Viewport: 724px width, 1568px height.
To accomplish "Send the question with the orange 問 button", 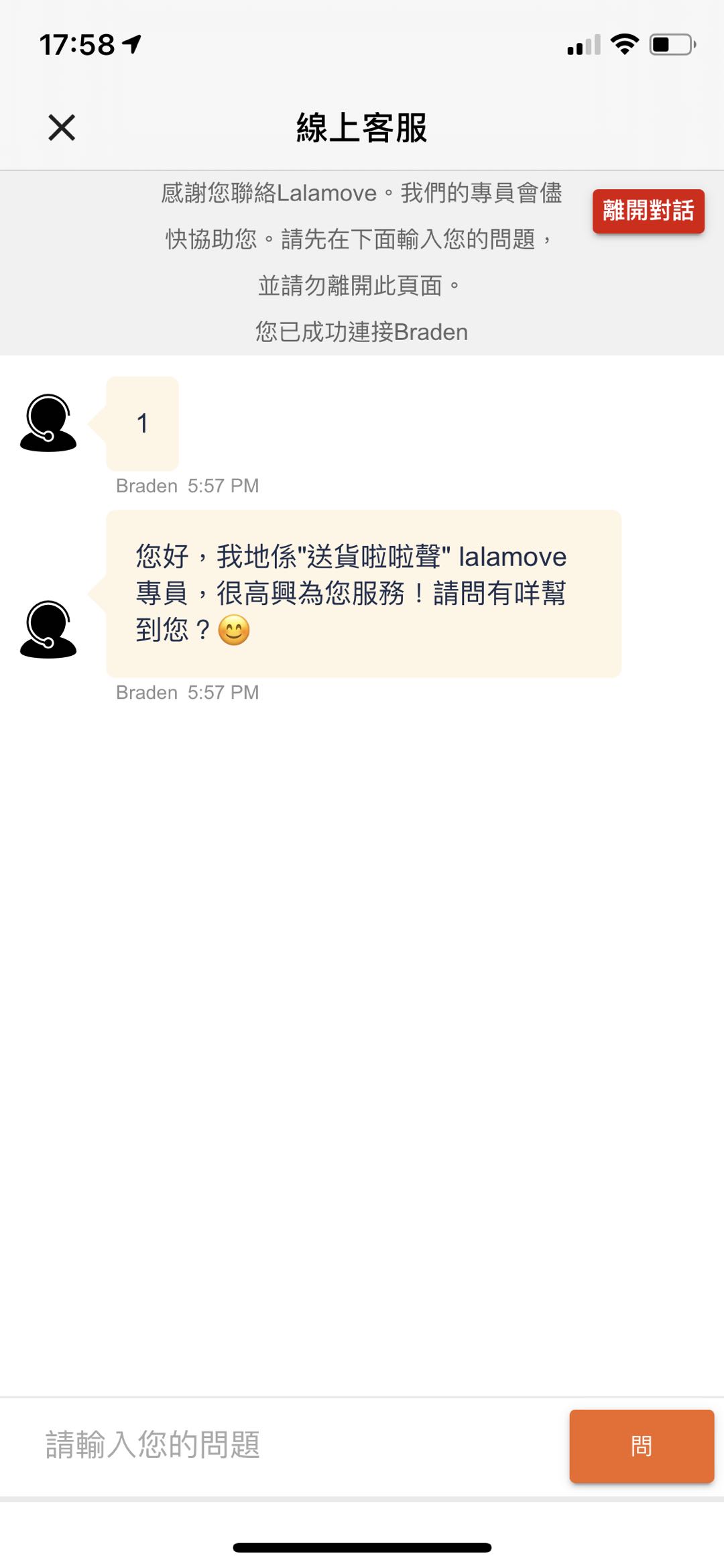I will pos(641,1446).
